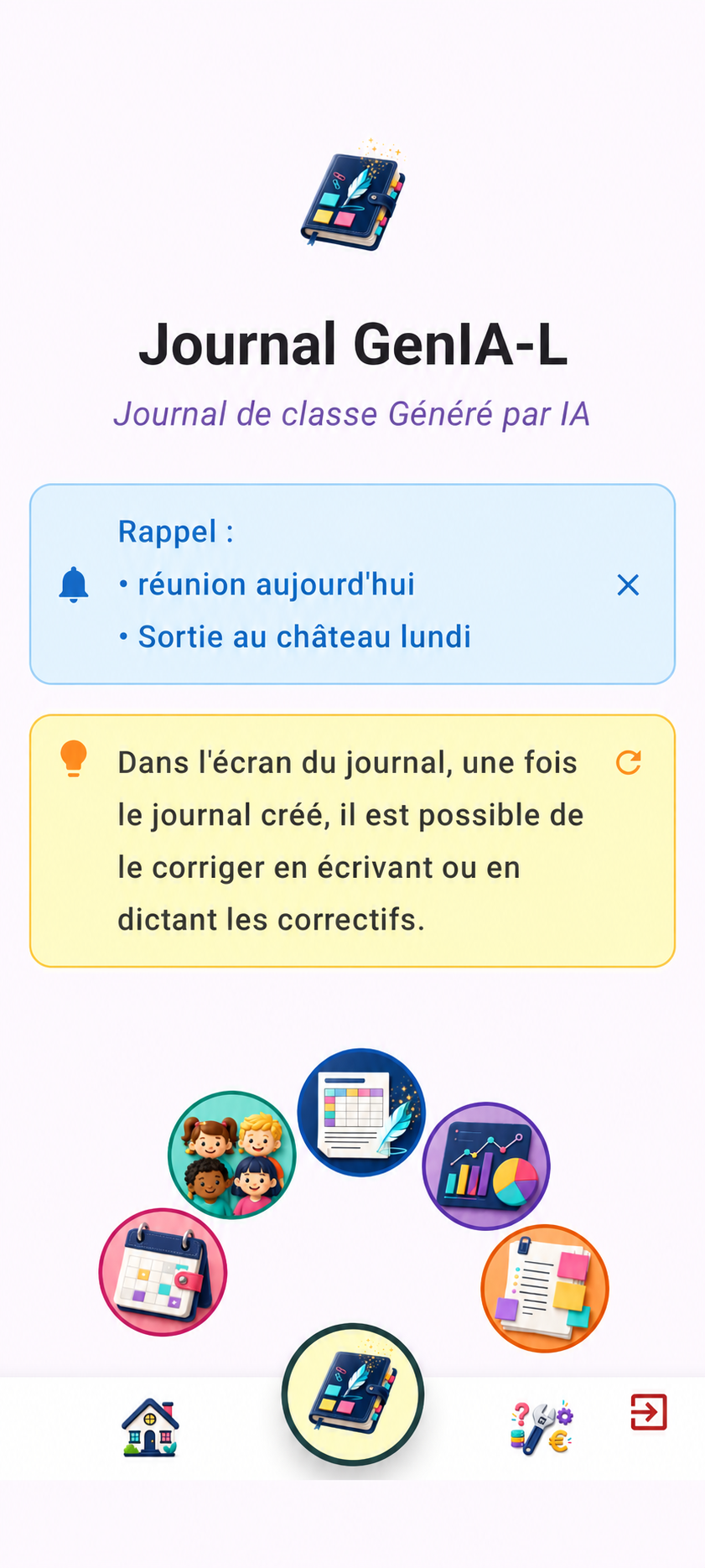Refresh the tip card
Screen dimensions: 705x1568
point(628,762)
